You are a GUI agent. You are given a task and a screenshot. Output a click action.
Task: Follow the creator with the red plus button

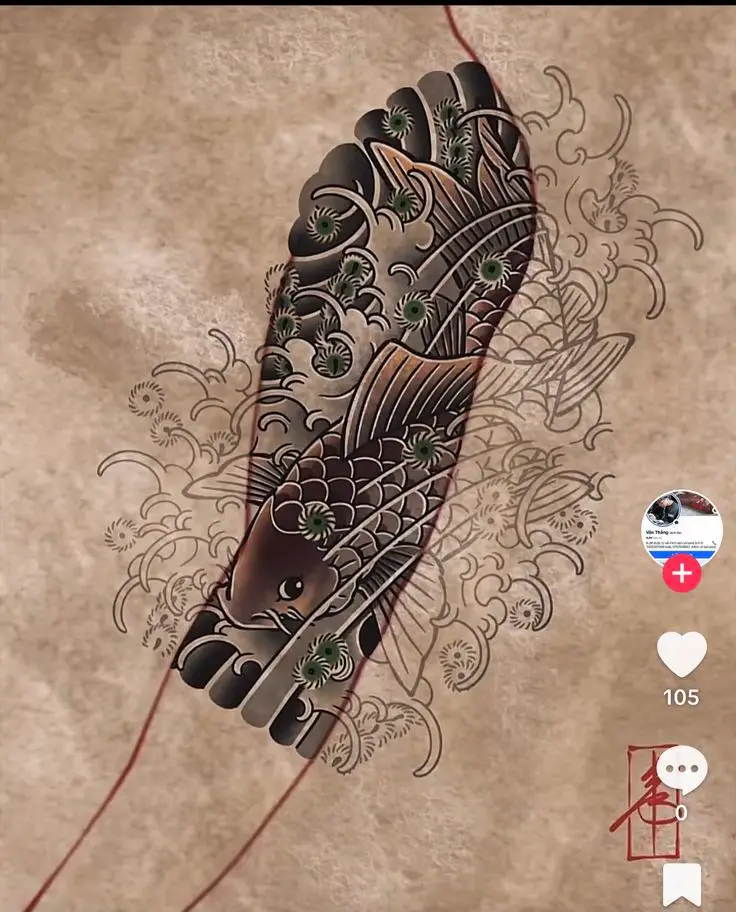tap(682, 574)
